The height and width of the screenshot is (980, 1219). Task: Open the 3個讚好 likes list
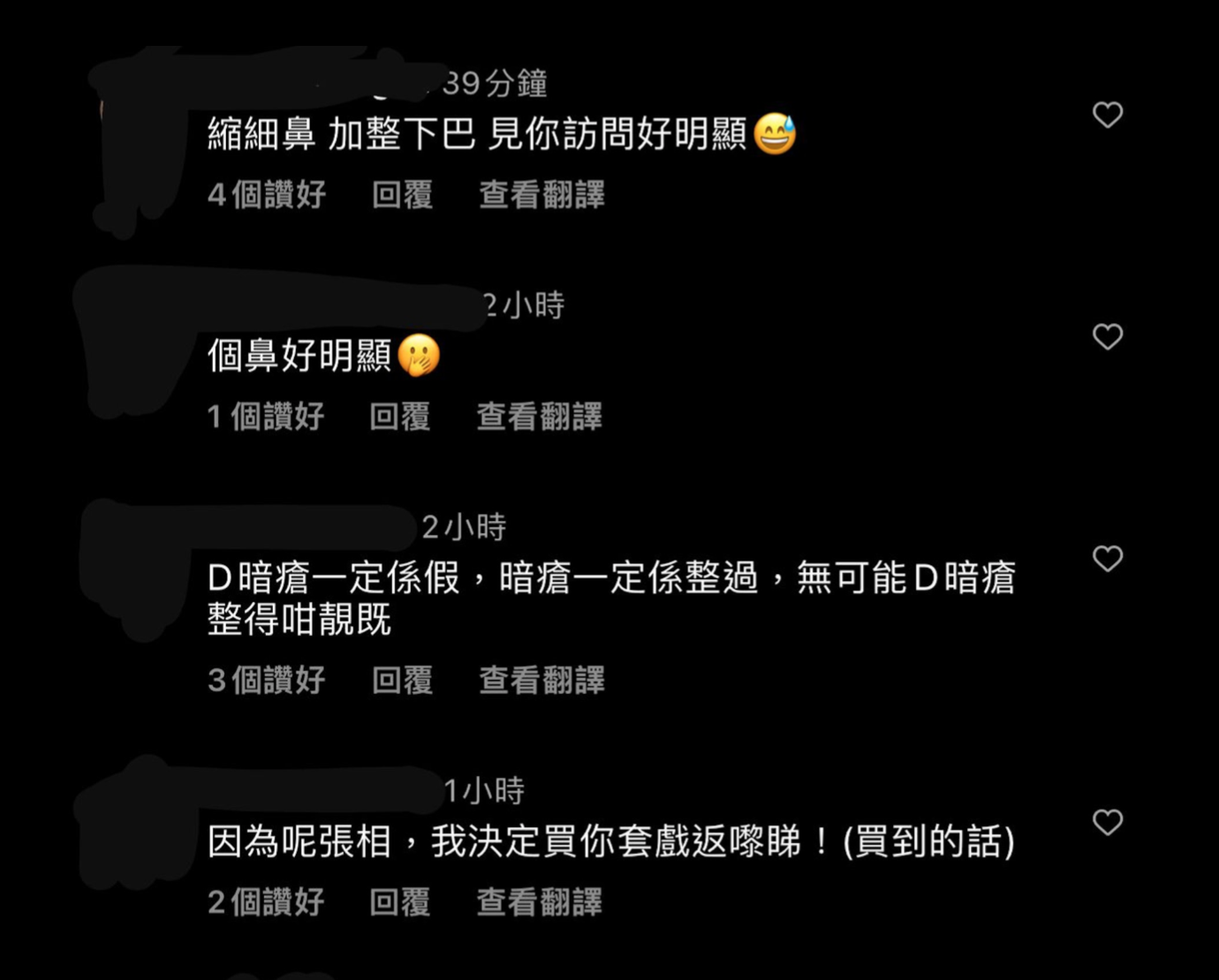(x=266, y=680)
